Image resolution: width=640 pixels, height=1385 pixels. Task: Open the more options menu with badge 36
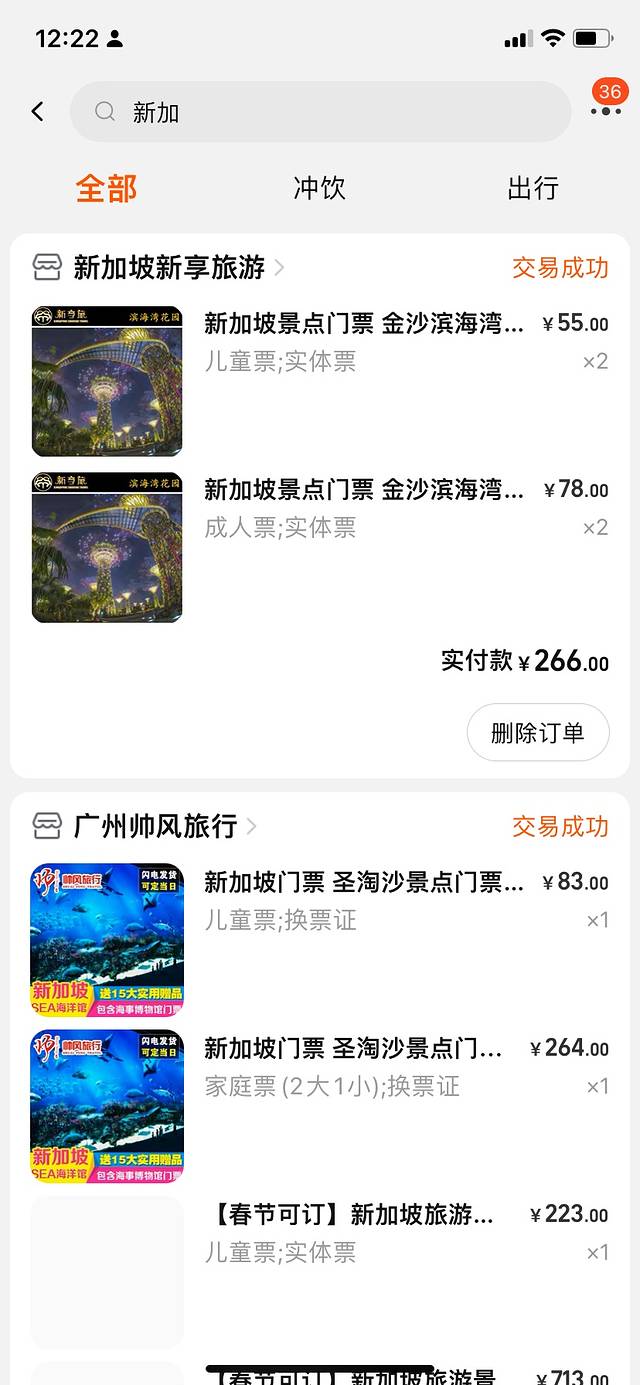click(605, 109)
